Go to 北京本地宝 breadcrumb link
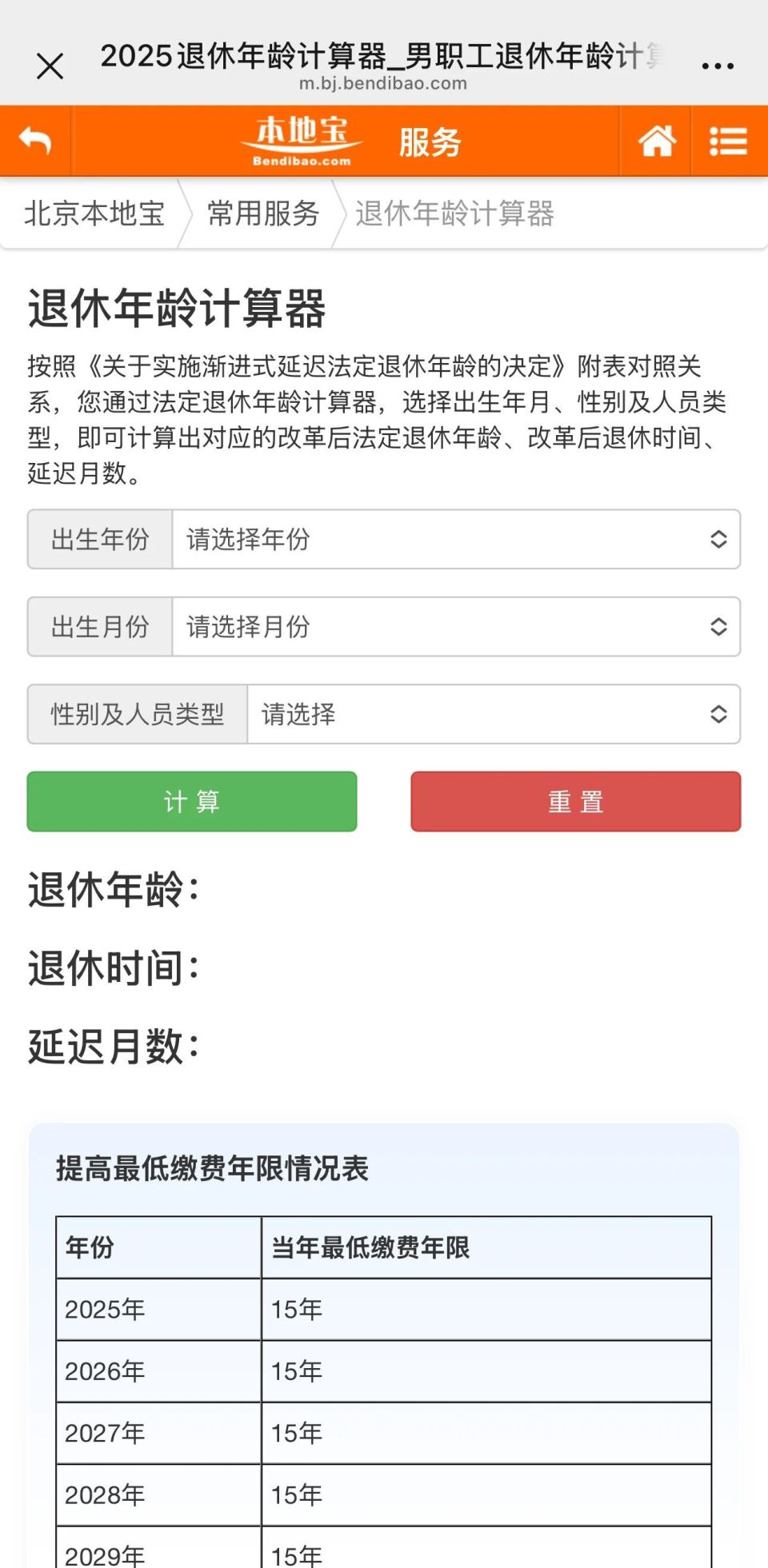Screen dimensions: 768x1568 [x=94, y=214]
